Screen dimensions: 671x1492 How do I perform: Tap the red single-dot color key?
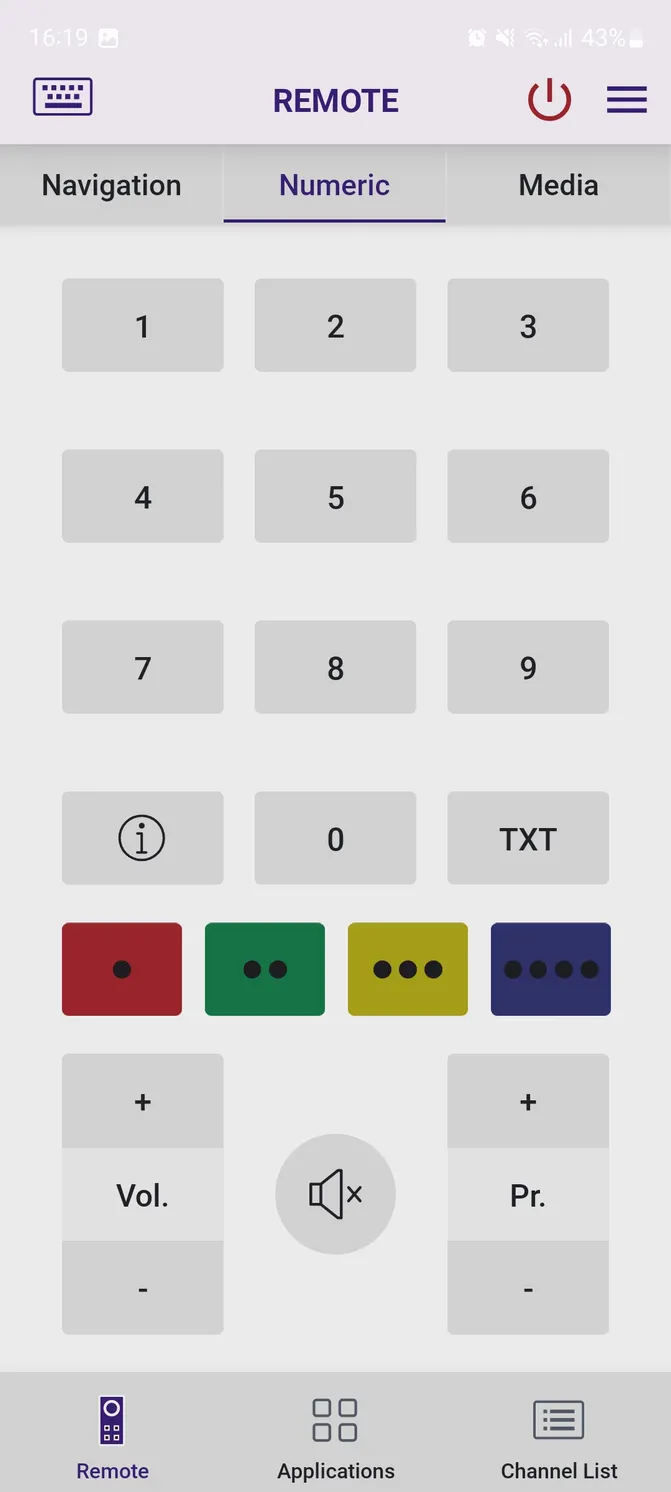point(122,969)
